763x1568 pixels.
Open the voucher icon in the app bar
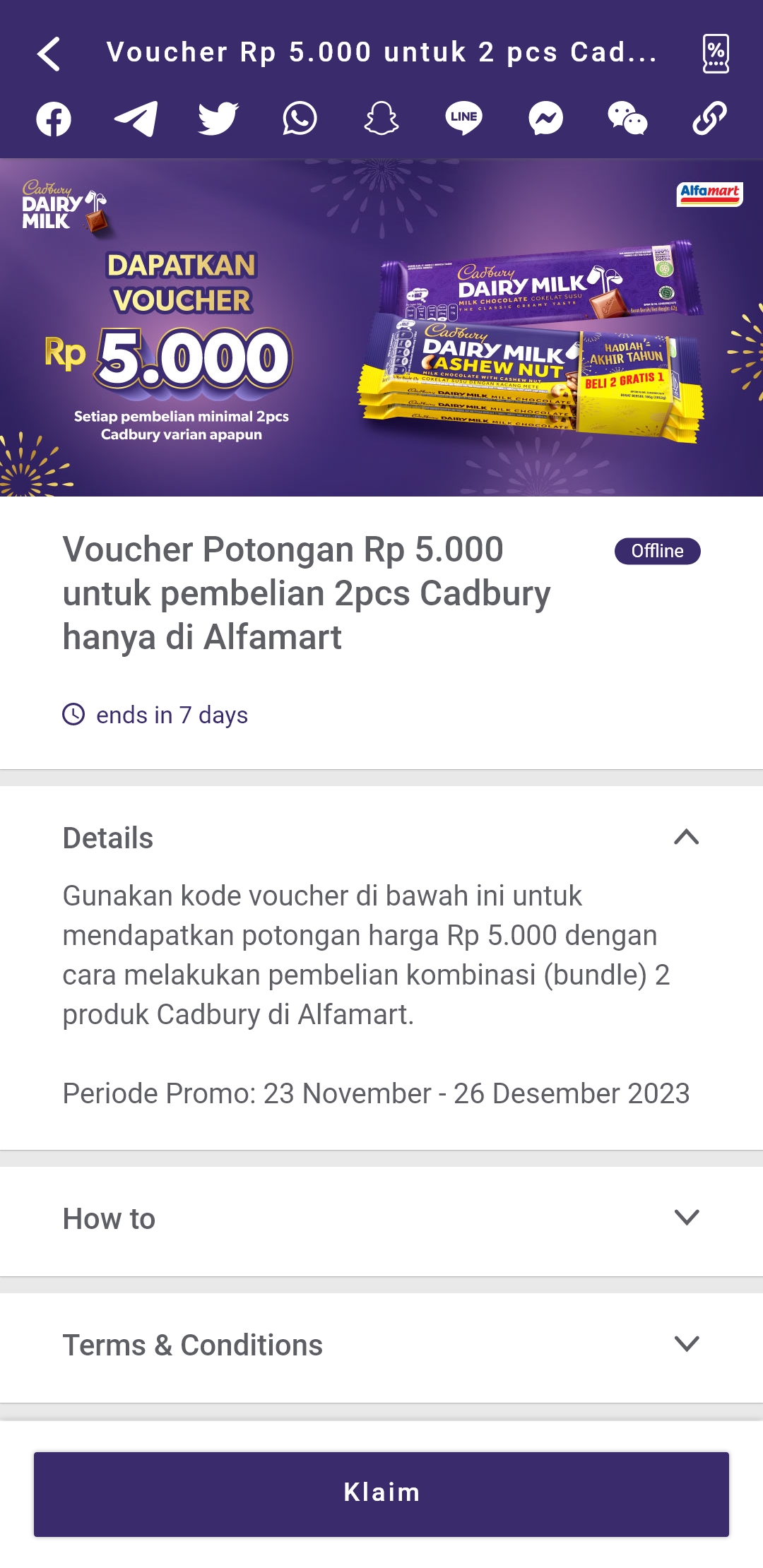click(x=716, y=54)
